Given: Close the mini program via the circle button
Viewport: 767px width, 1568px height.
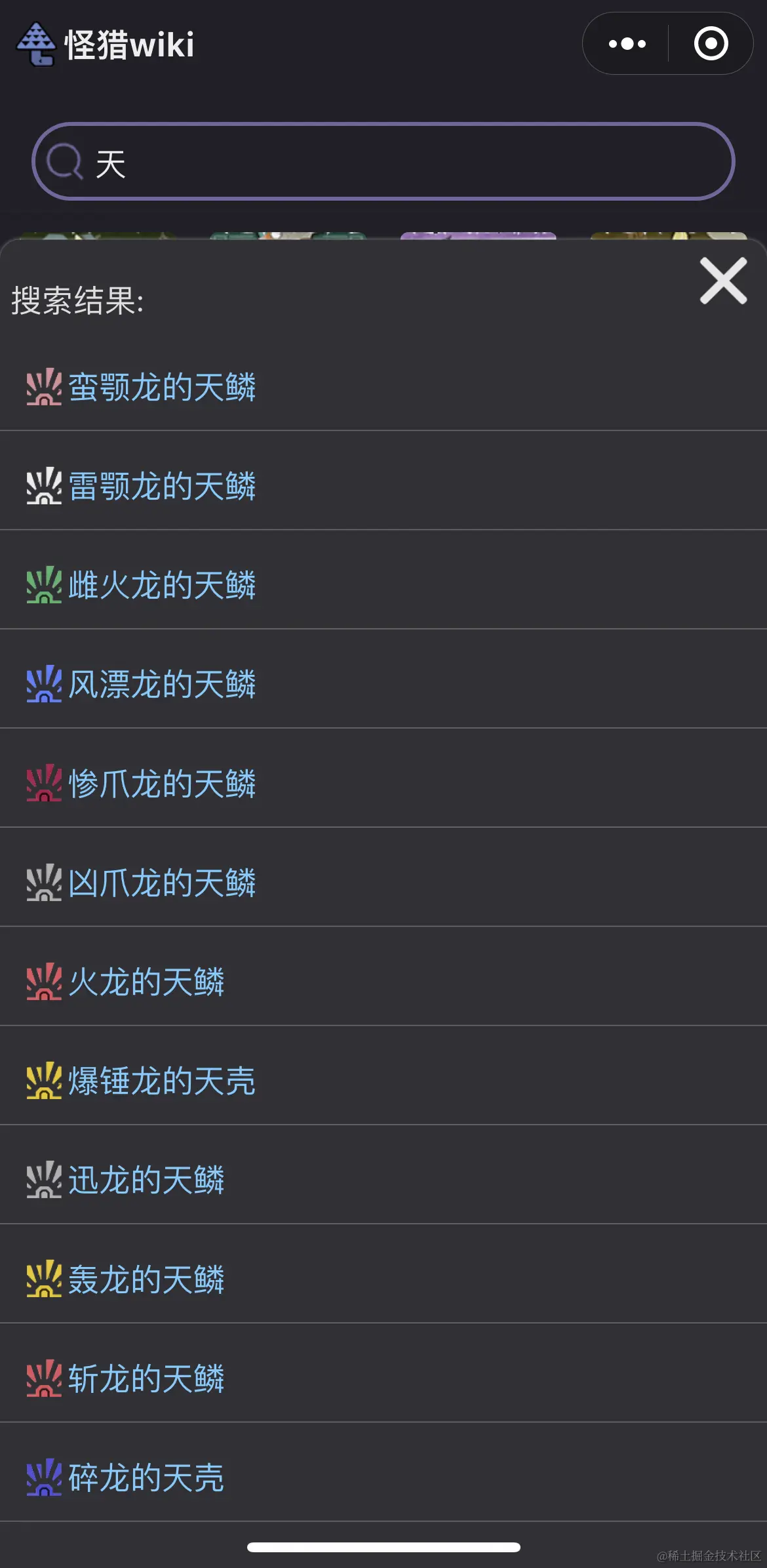Looking at the screenshot, I should (x=711, y=44).
